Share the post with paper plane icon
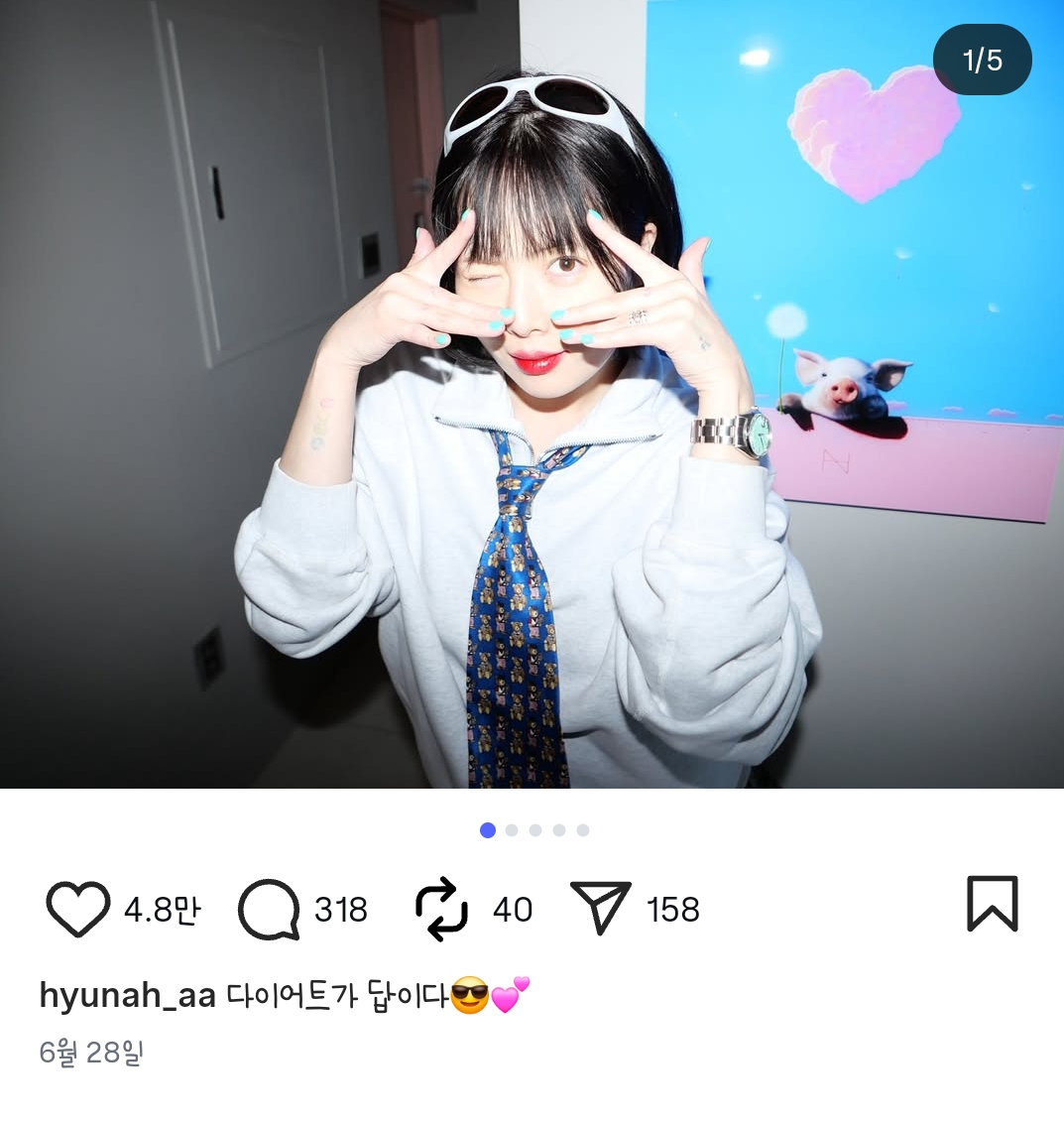This screenshot has width=1064, height=1121. click(601, 907)
